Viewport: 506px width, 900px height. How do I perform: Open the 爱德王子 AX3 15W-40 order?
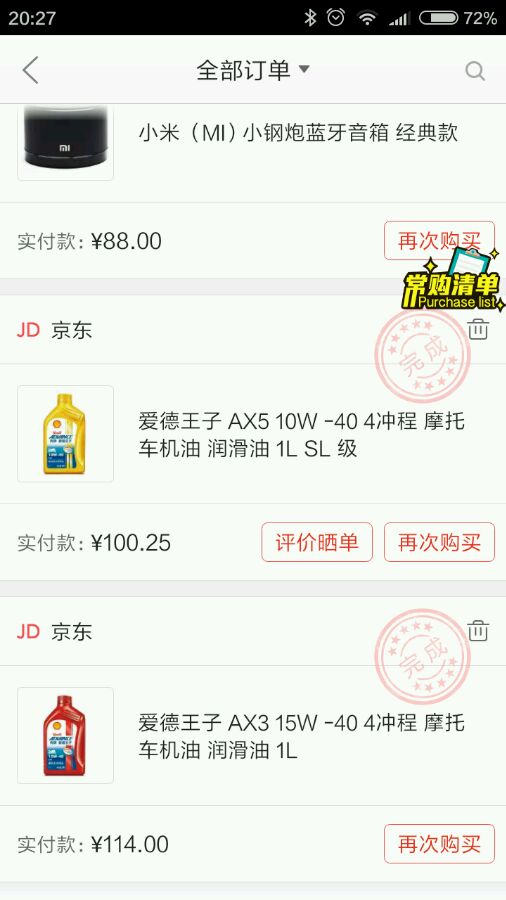[x=253, y=735]
